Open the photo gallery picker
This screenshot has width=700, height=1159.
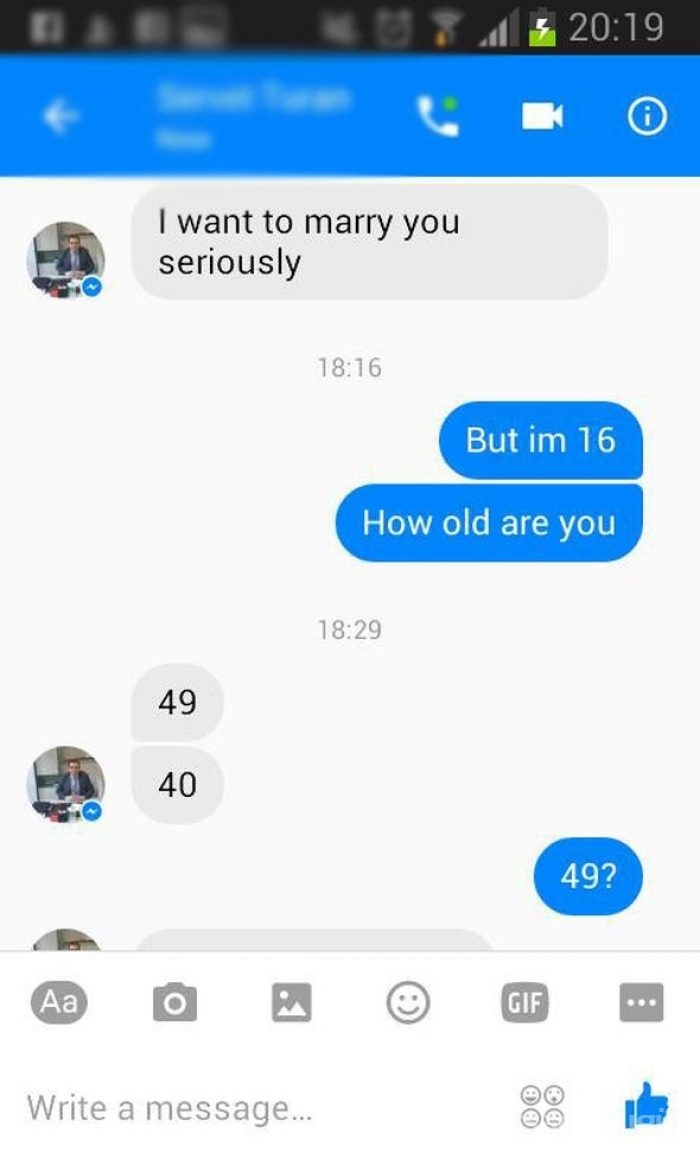[x=292, y=1002]
